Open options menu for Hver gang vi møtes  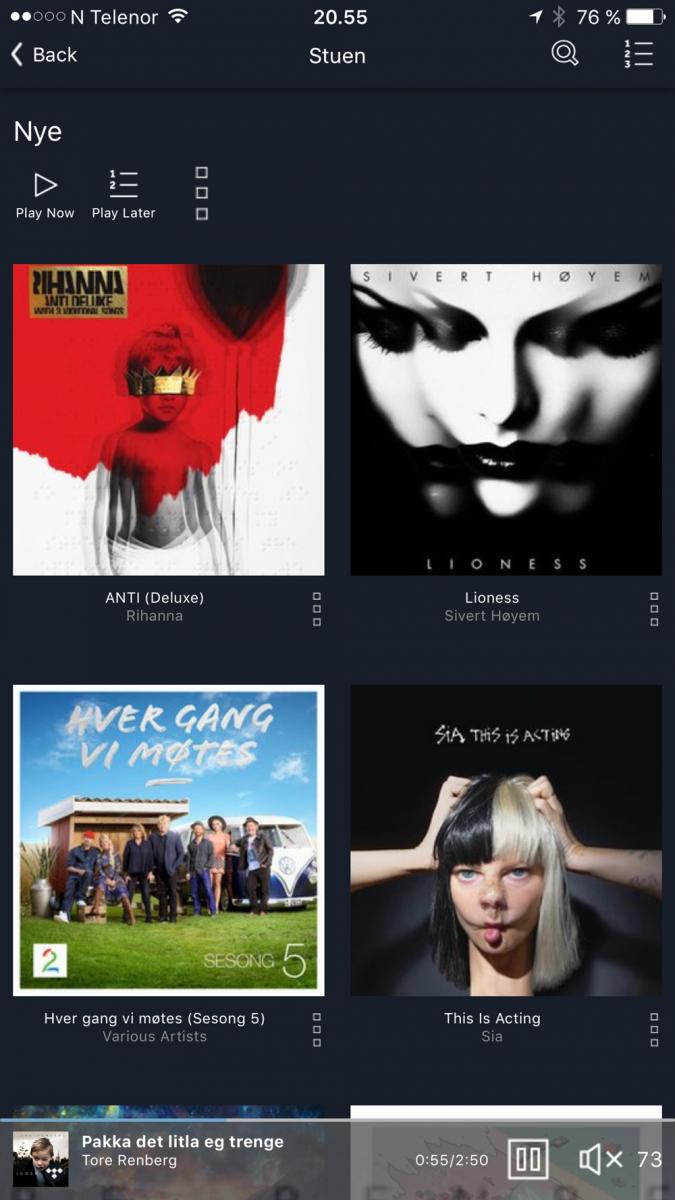click(317, 1028)
